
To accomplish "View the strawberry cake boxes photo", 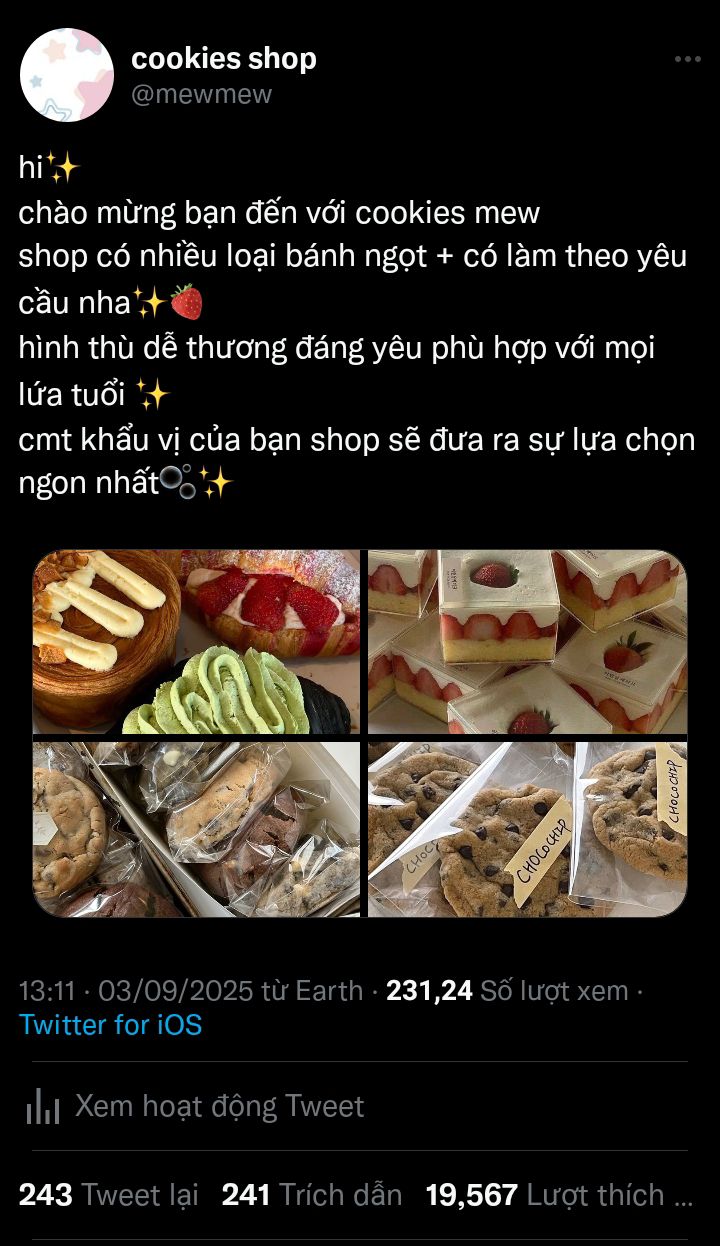I will pyautogui.click(x=527, y=641).
